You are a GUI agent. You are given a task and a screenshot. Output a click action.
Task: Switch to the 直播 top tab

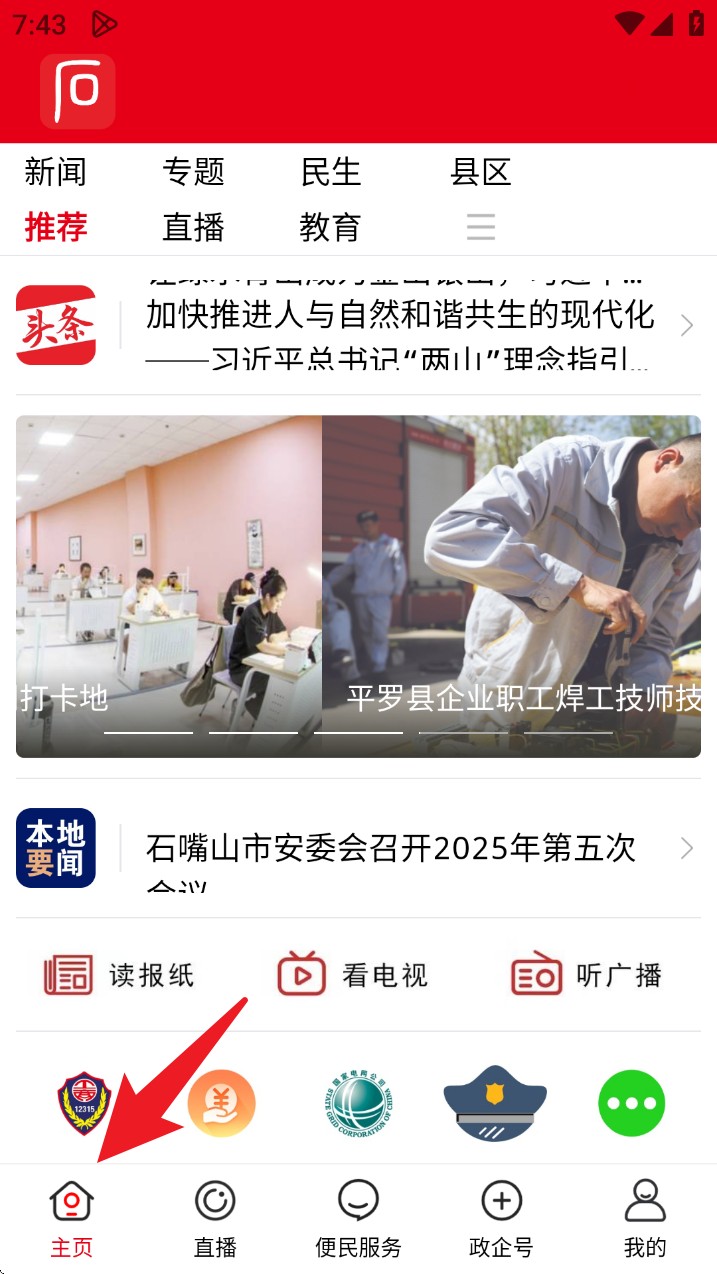[193, 228]
